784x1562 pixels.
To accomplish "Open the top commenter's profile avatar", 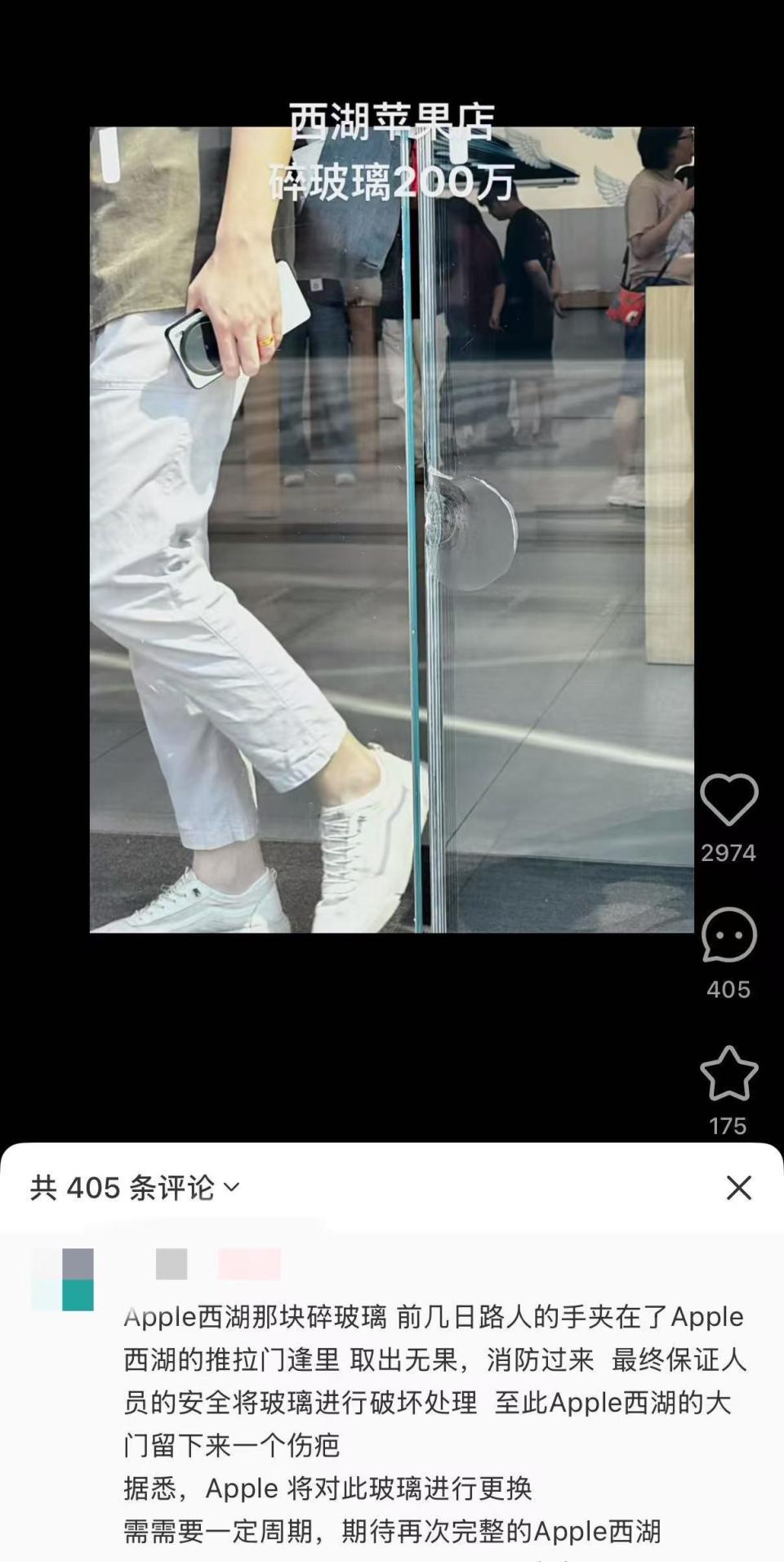I will click(x=63, y=1279).
